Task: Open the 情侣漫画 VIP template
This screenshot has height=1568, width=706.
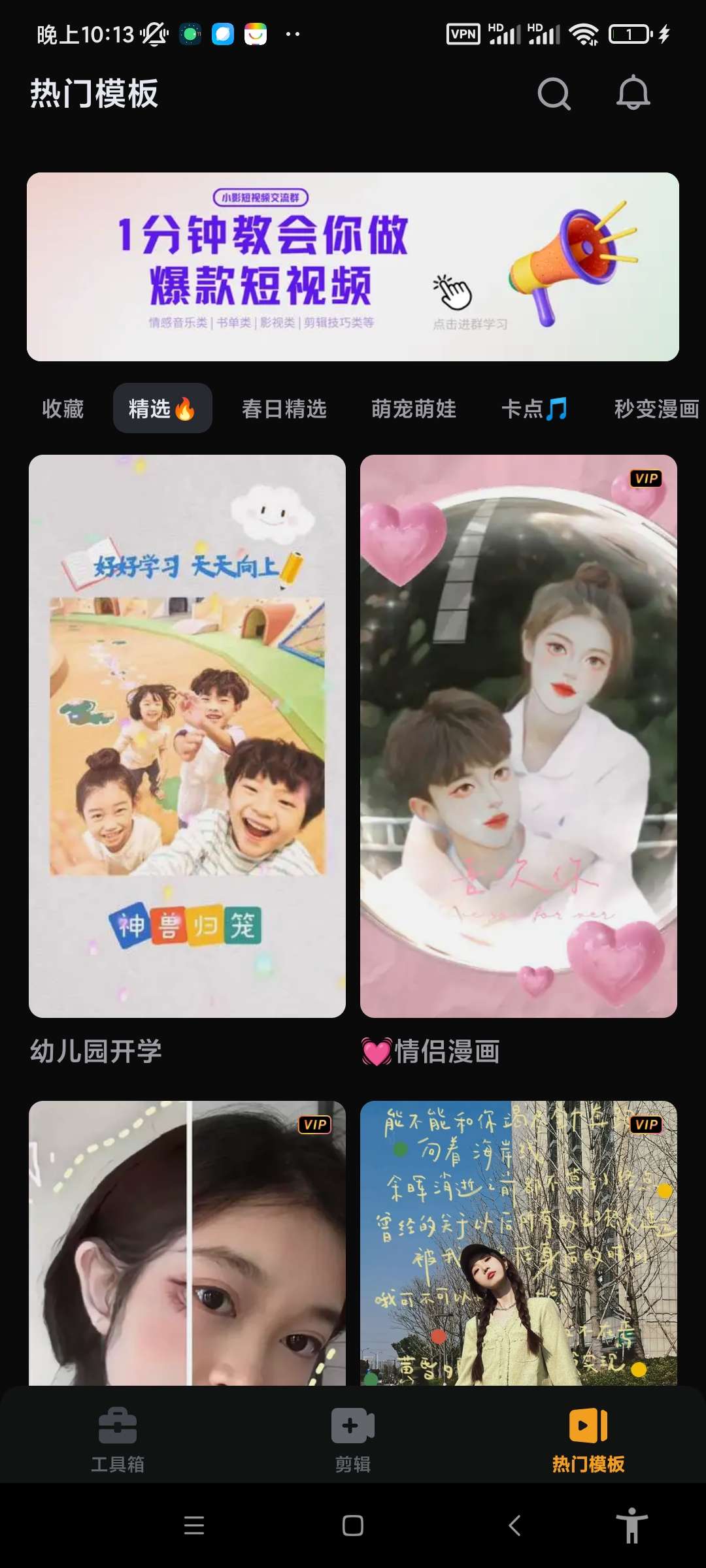Action: tap(518, 736)
